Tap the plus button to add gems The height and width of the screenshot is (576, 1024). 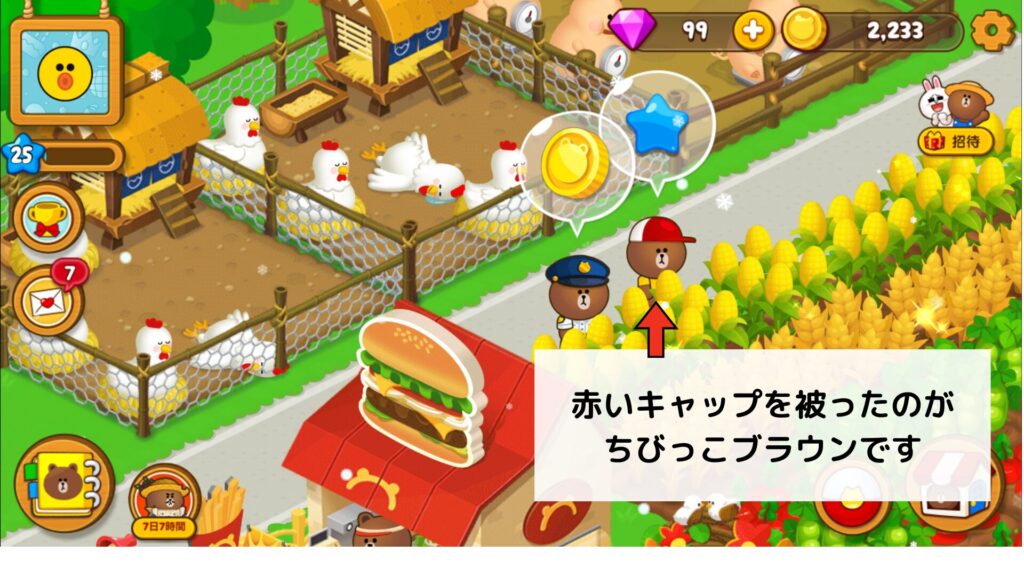click(x=753, y=31)
